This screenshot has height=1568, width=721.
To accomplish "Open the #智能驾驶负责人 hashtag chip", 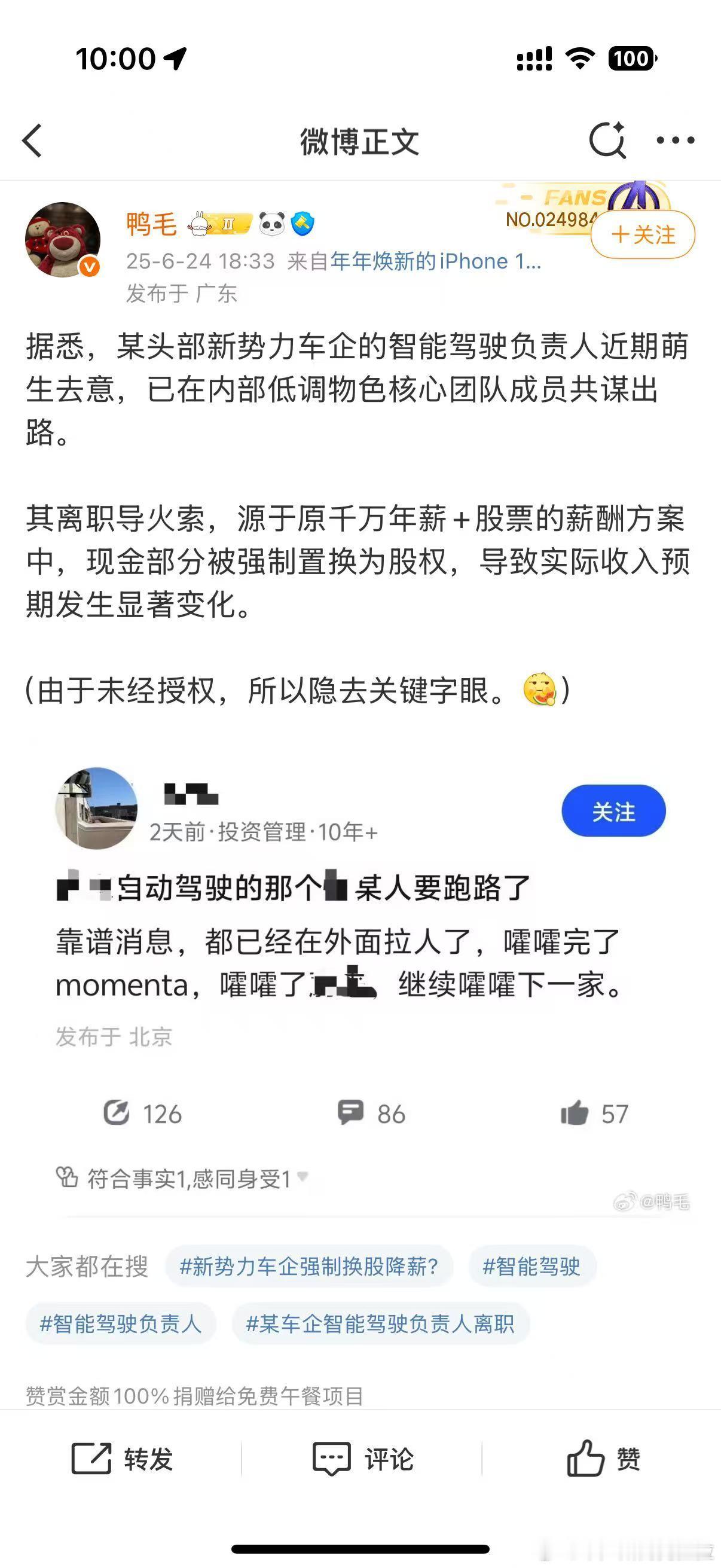I will coord(121,1323).
